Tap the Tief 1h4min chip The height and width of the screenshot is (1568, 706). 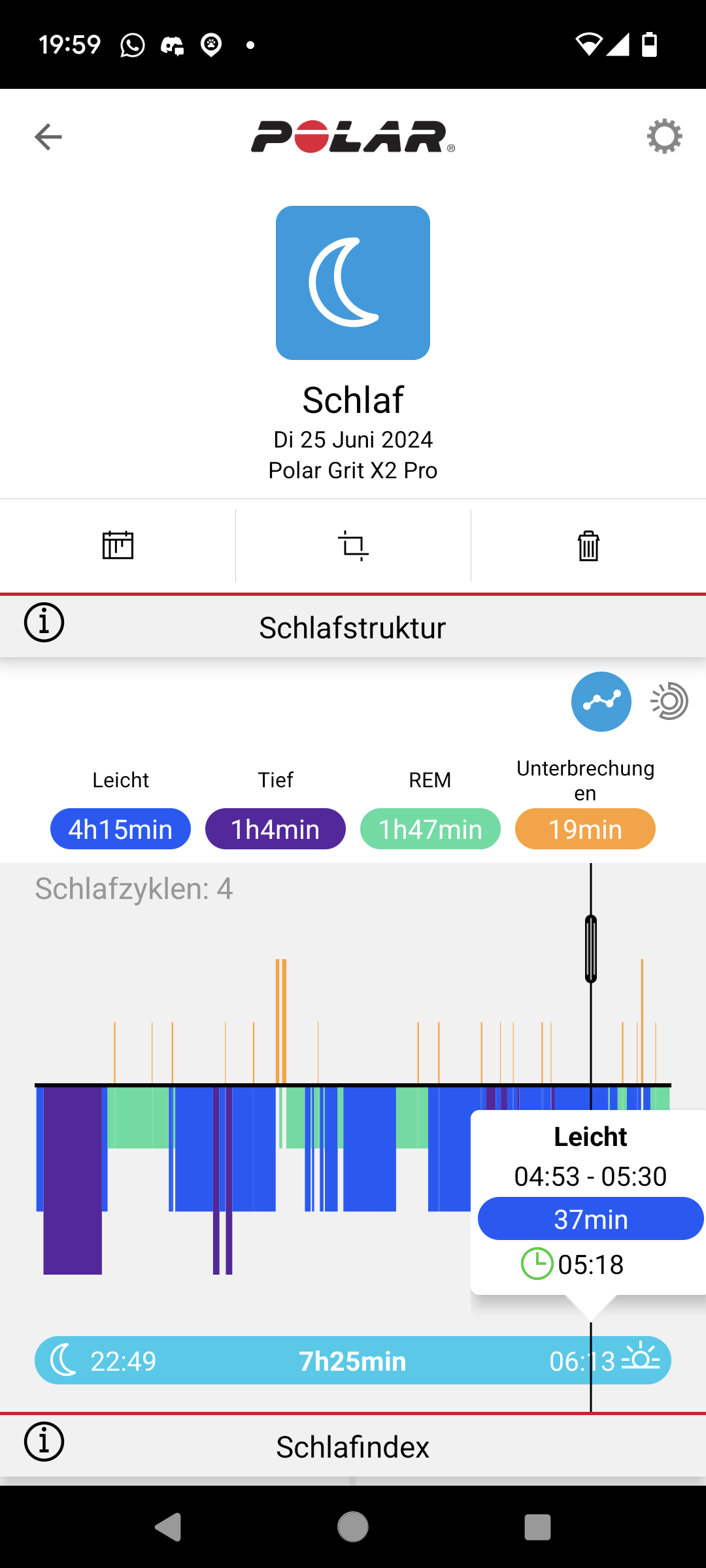pyautogui.click(x=275, y=829)
